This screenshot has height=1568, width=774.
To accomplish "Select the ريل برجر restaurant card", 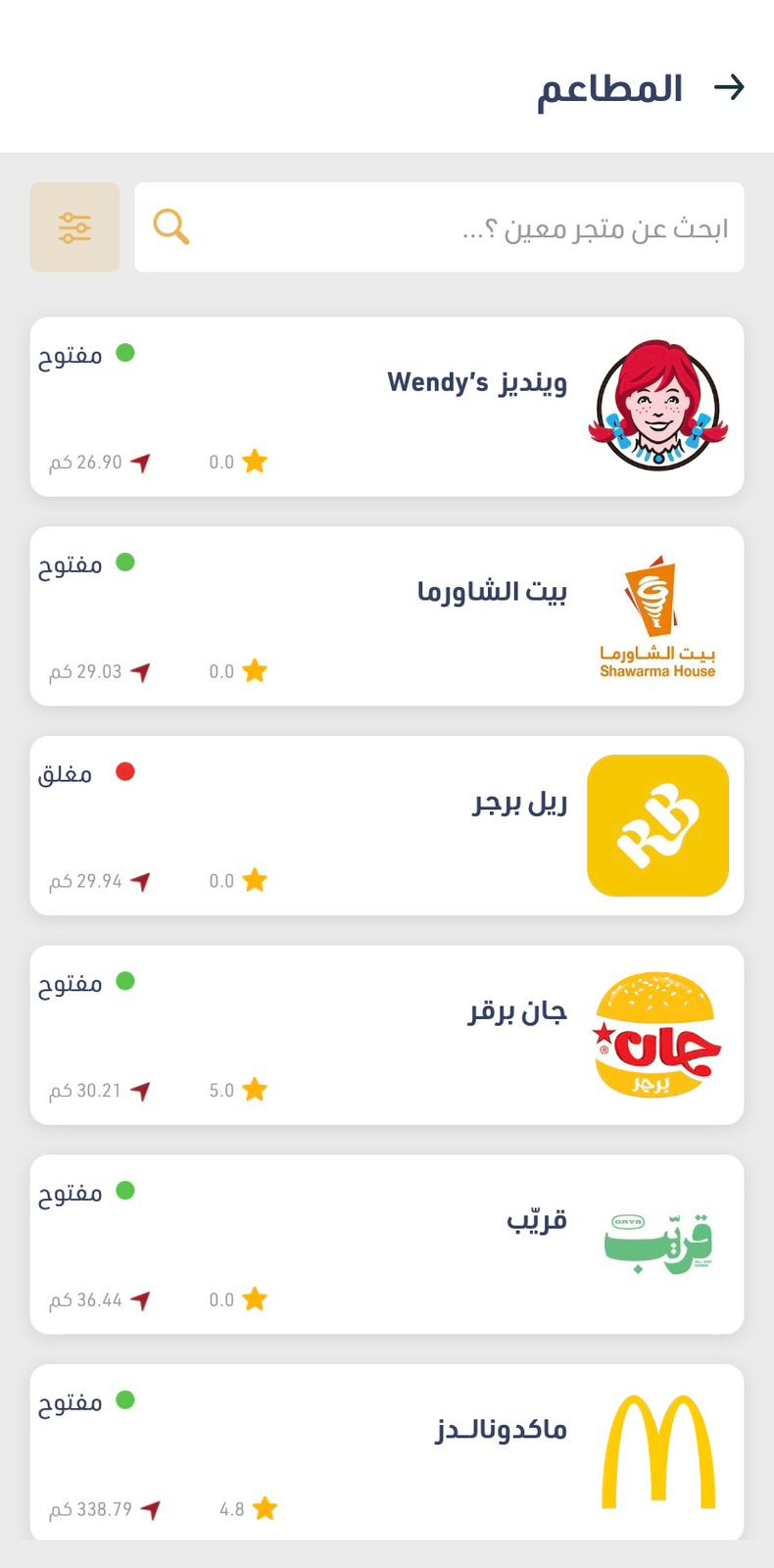I will (x=387, y=826).
